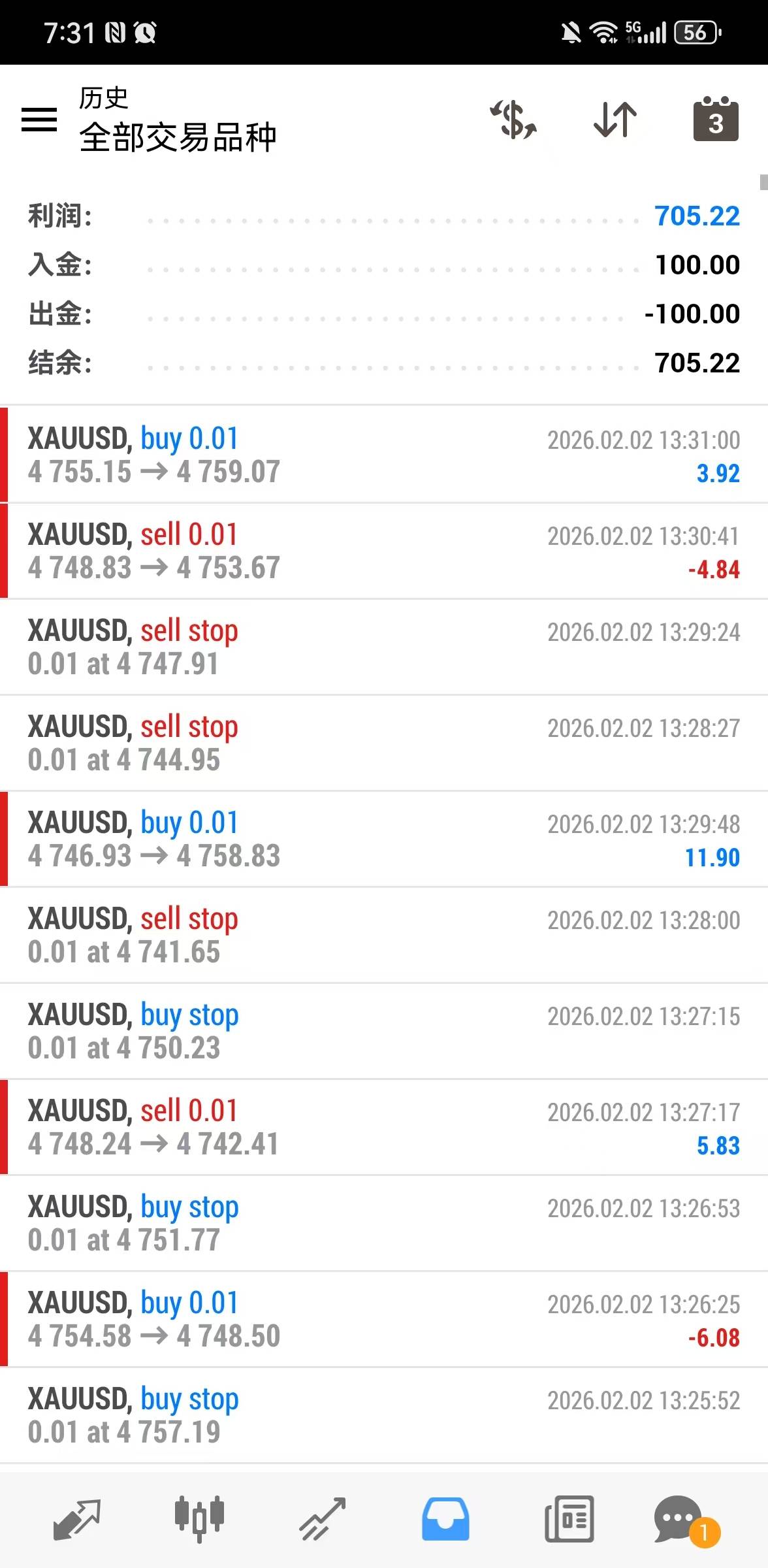The width and height of the screenshot is (768, 1568).
Task: Switch to the Chart candlestick tab
Action: [199, 1519]
